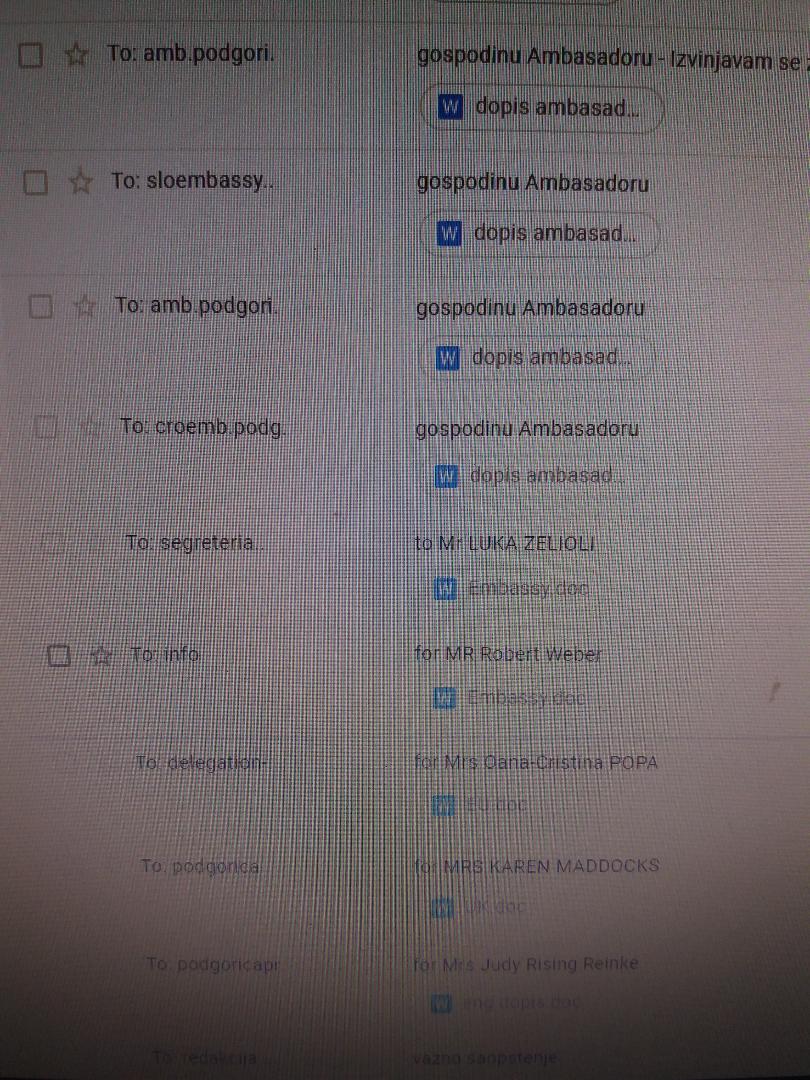Viewport: 810px width, 1080px height.
Task: Open the email for Mrs Oana-Cristina POPA
Action: [x=535, y=763]
